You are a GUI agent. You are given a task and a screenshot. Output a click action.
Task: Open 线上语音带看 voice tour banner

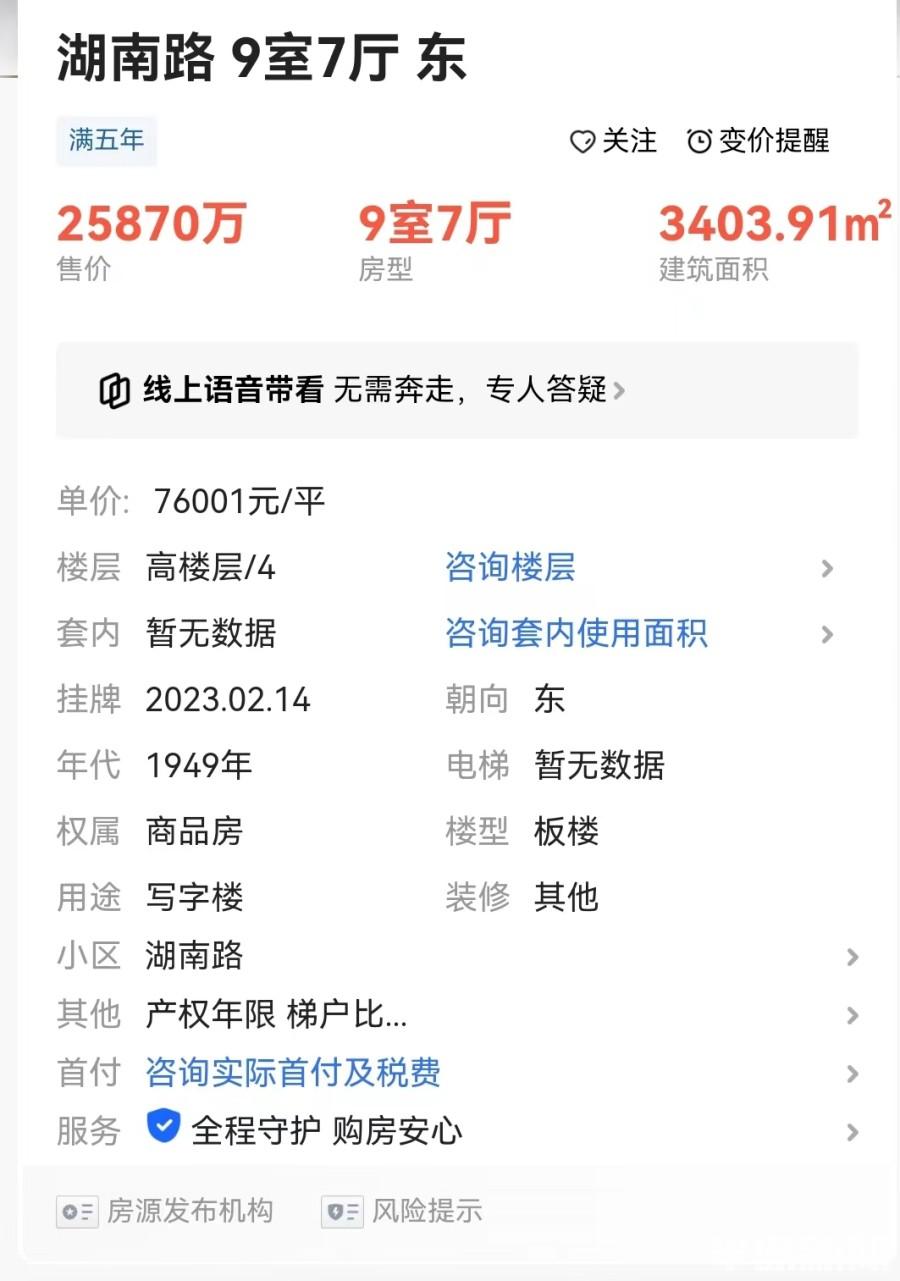(x=457, y=390)
